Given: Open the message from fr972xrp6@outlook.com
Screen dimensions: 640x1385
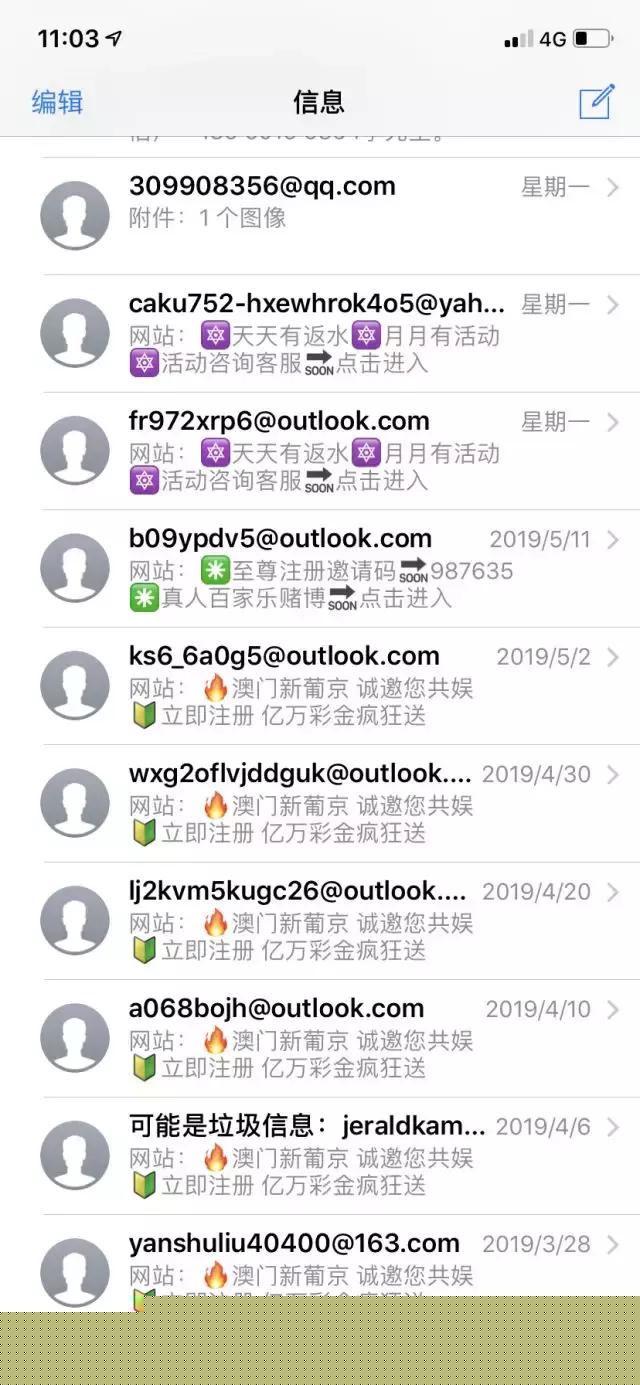Looking at the screenshot, I should [320, 451].
